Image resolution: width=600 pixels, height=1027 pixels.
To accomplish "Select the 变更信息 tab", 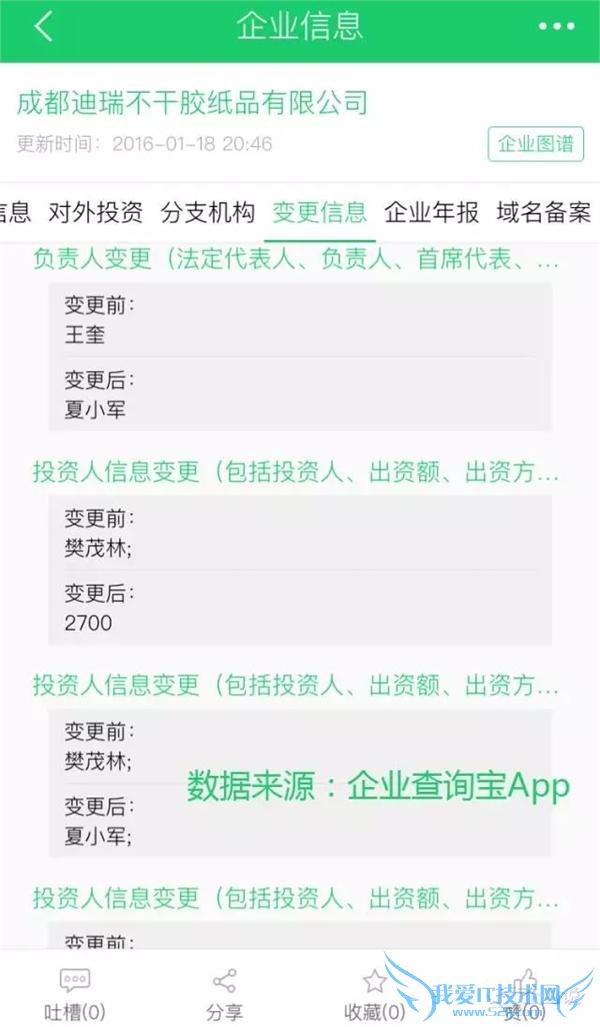I will 320,212.
